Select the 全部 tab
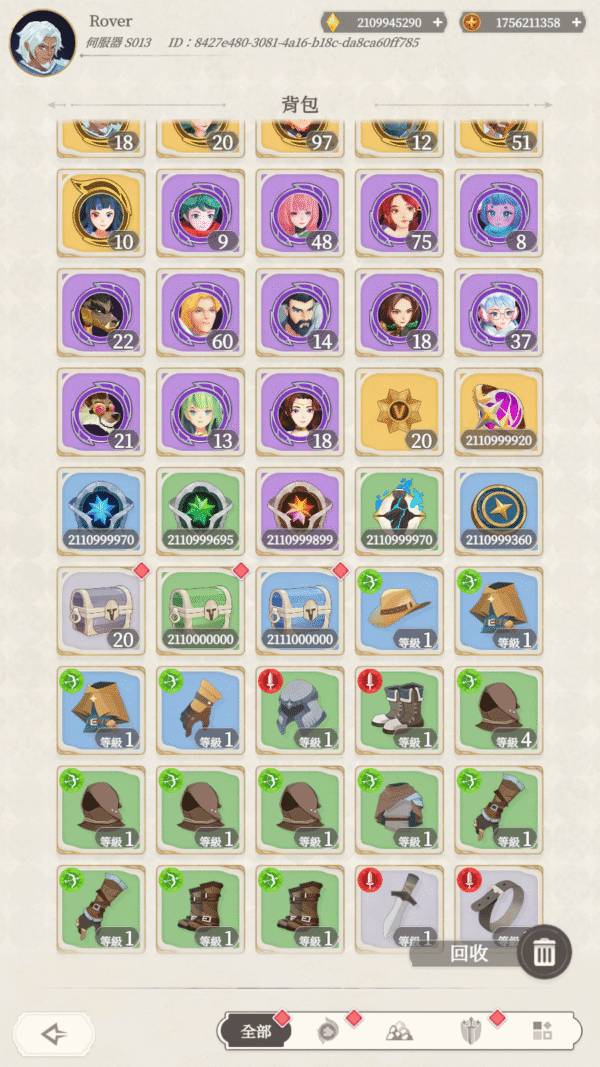The image size is (600, 1067). click(x=256, y=1031)
